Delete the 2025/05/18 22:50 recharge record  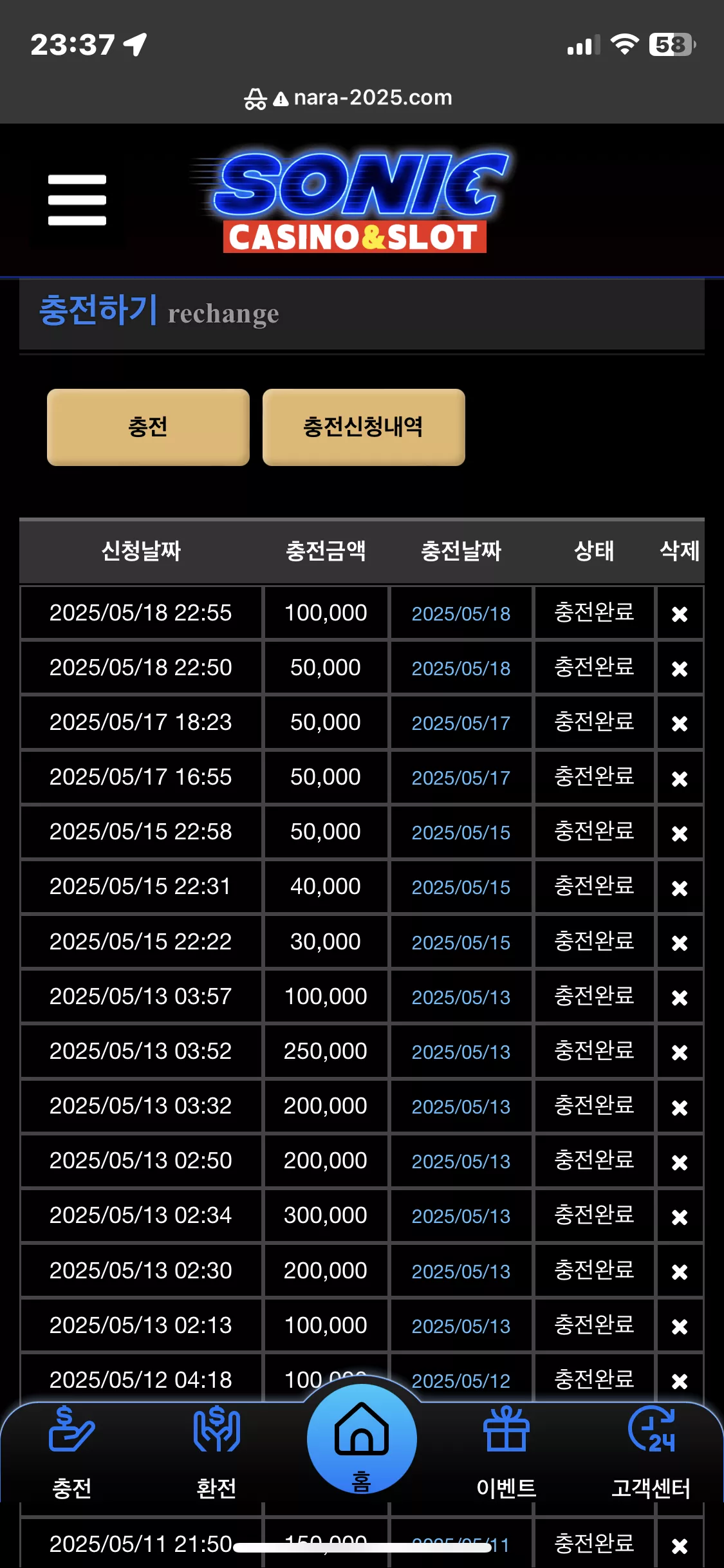tap(680, 669)
